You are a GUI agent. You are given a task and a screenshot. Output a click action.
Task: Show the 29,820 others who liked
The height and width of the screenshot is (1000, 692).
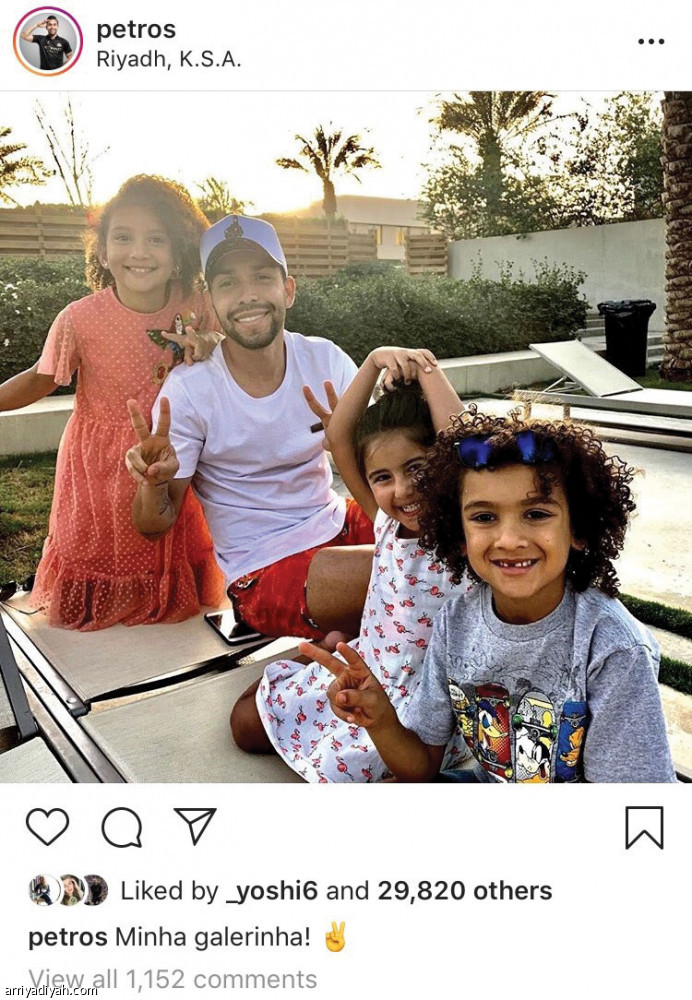464,890
